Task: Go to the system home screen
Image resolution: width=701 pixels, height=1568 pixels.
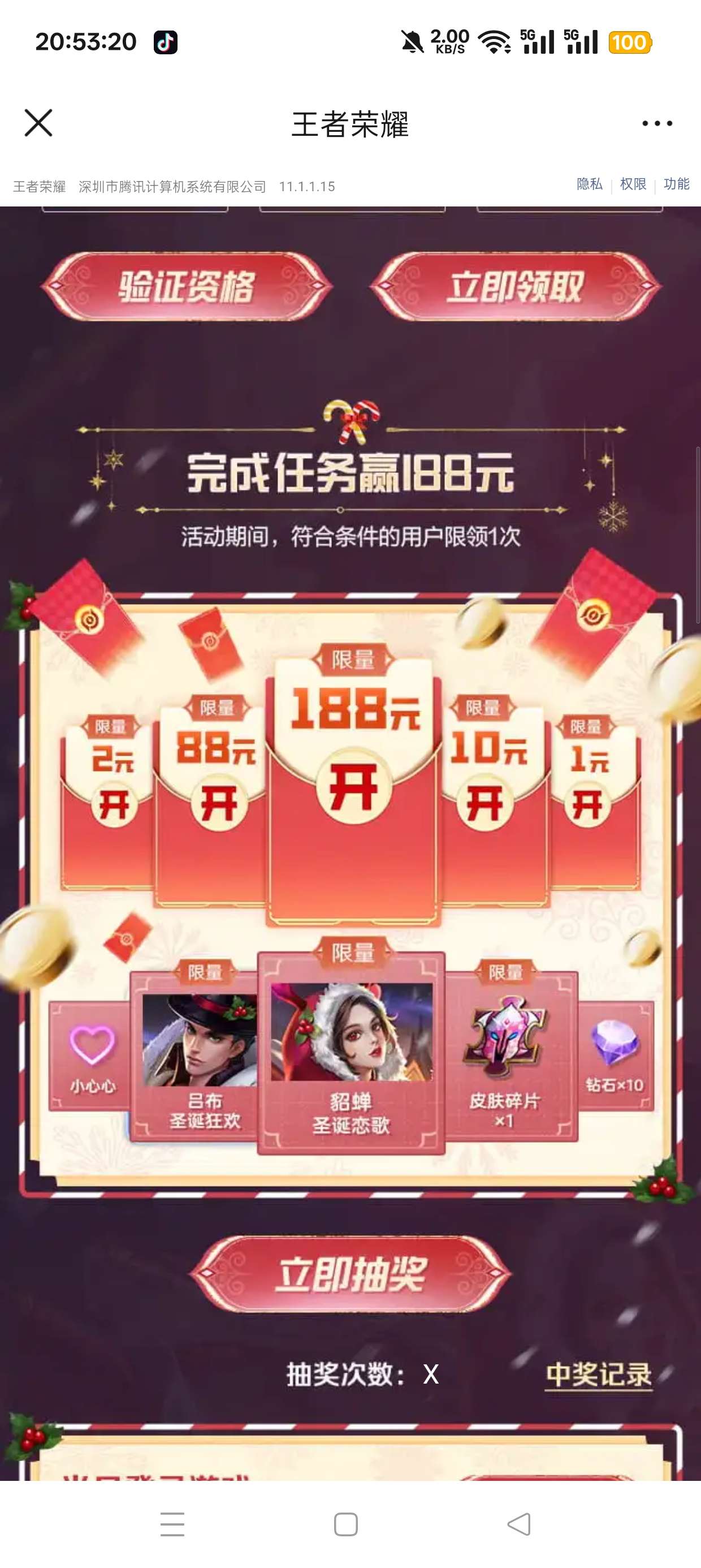Action: click(x=345, y=1525)
